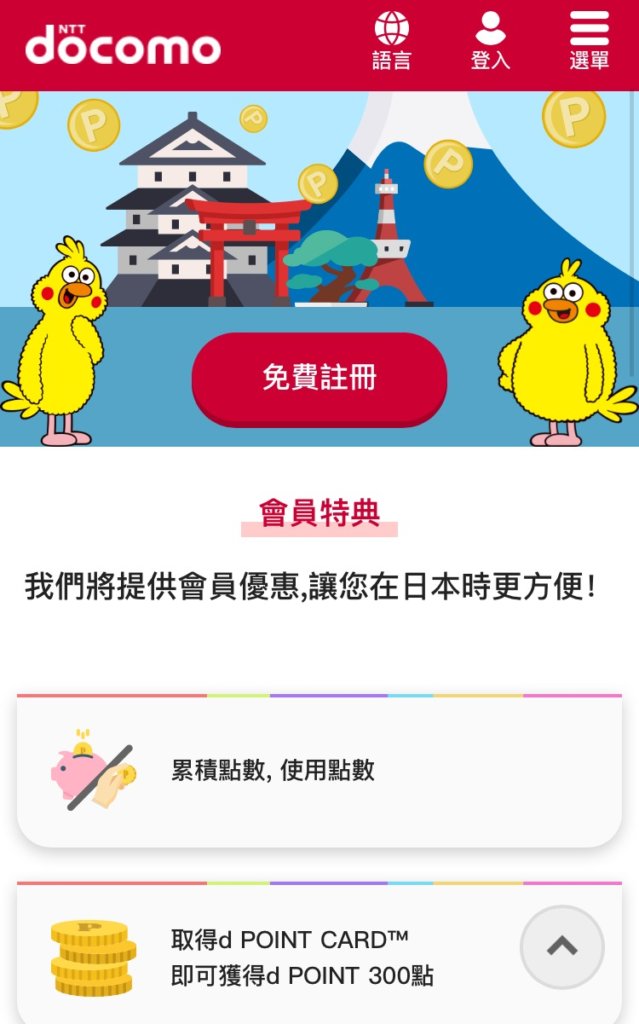
Task: Go to homepage via docomo logo
Action: pos(122,46)
